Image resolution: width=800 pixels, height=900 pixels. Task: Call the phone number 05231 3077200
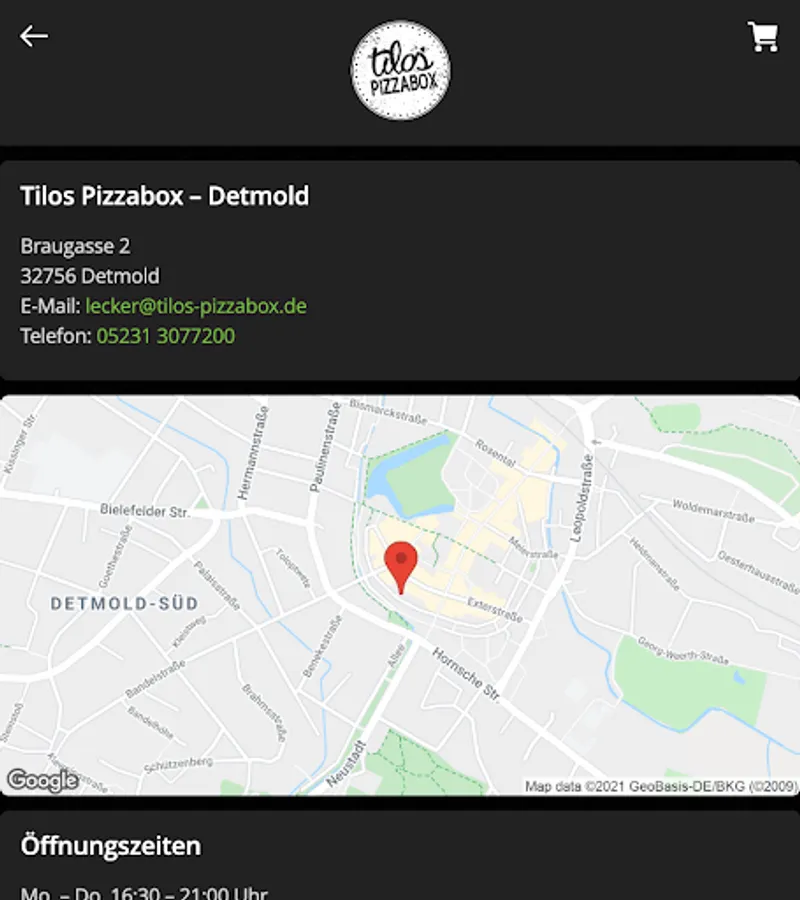(x=165, y=336)
